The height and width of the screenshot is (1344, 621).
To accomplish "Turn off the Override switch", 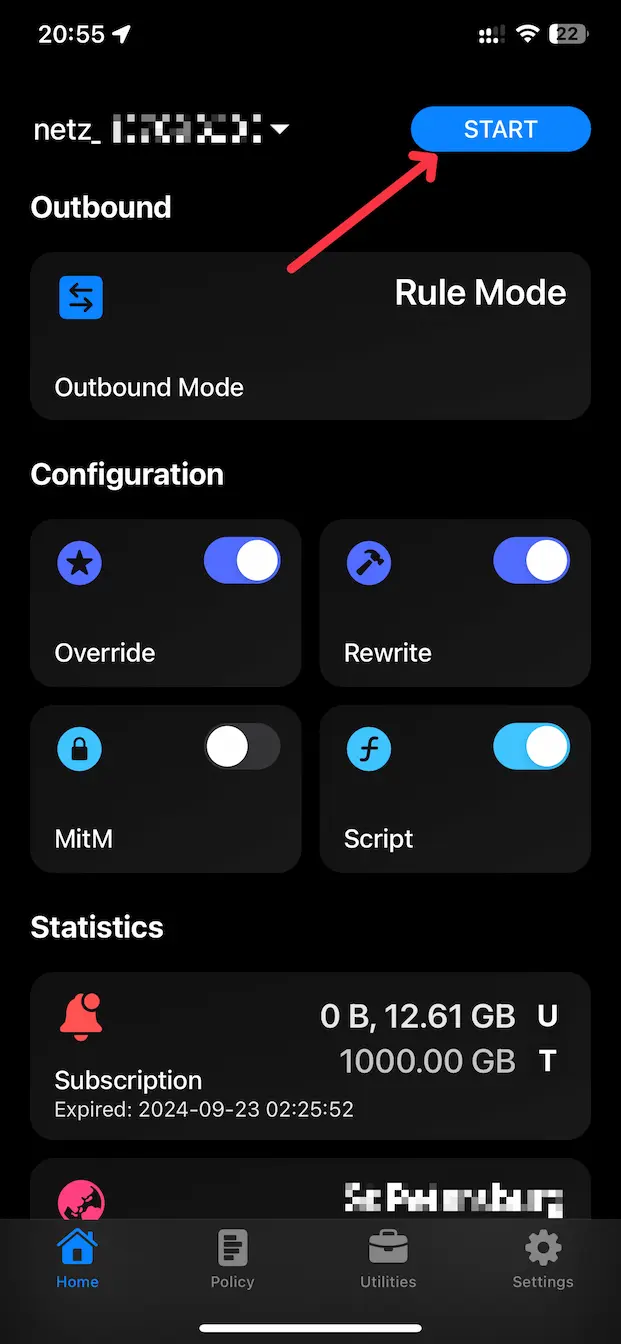I will pos(242,562).
